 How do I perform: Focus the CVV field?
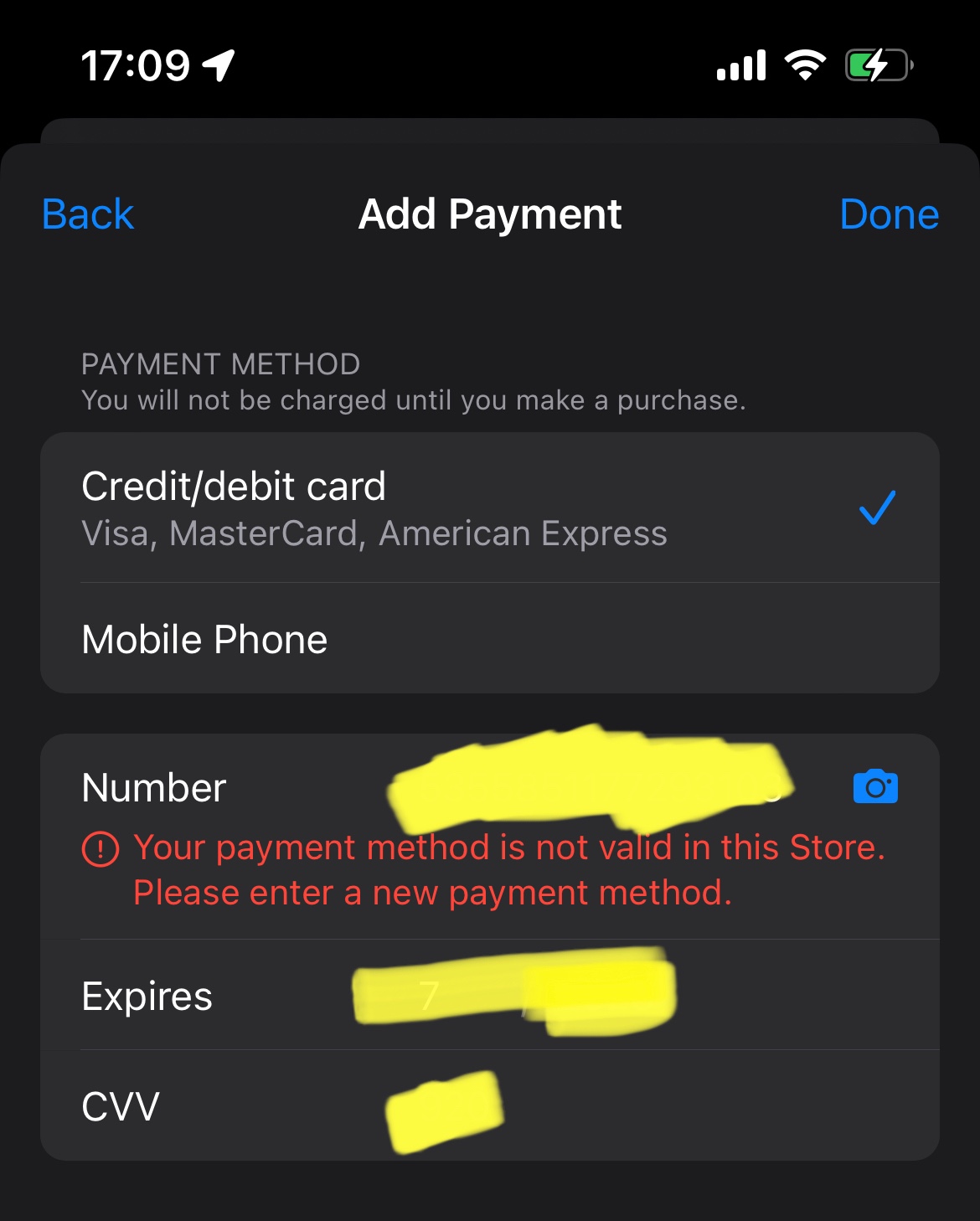(490, 1105)
